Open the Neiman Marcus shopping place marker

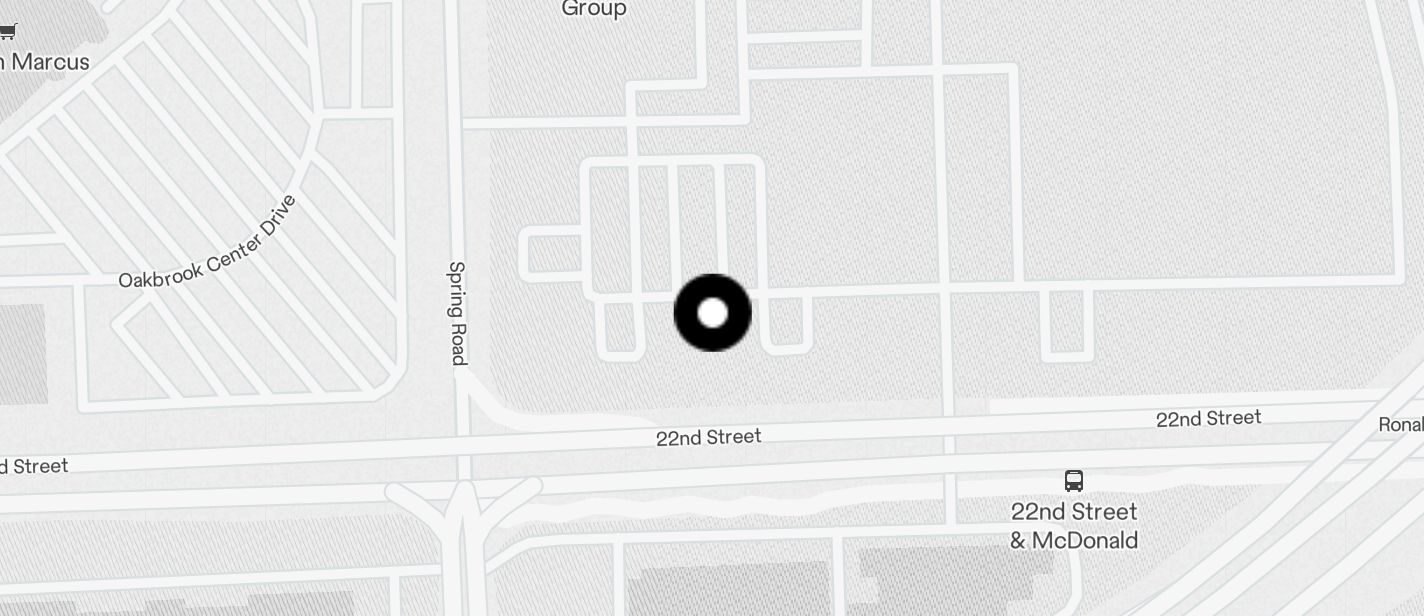coord(7,32)
